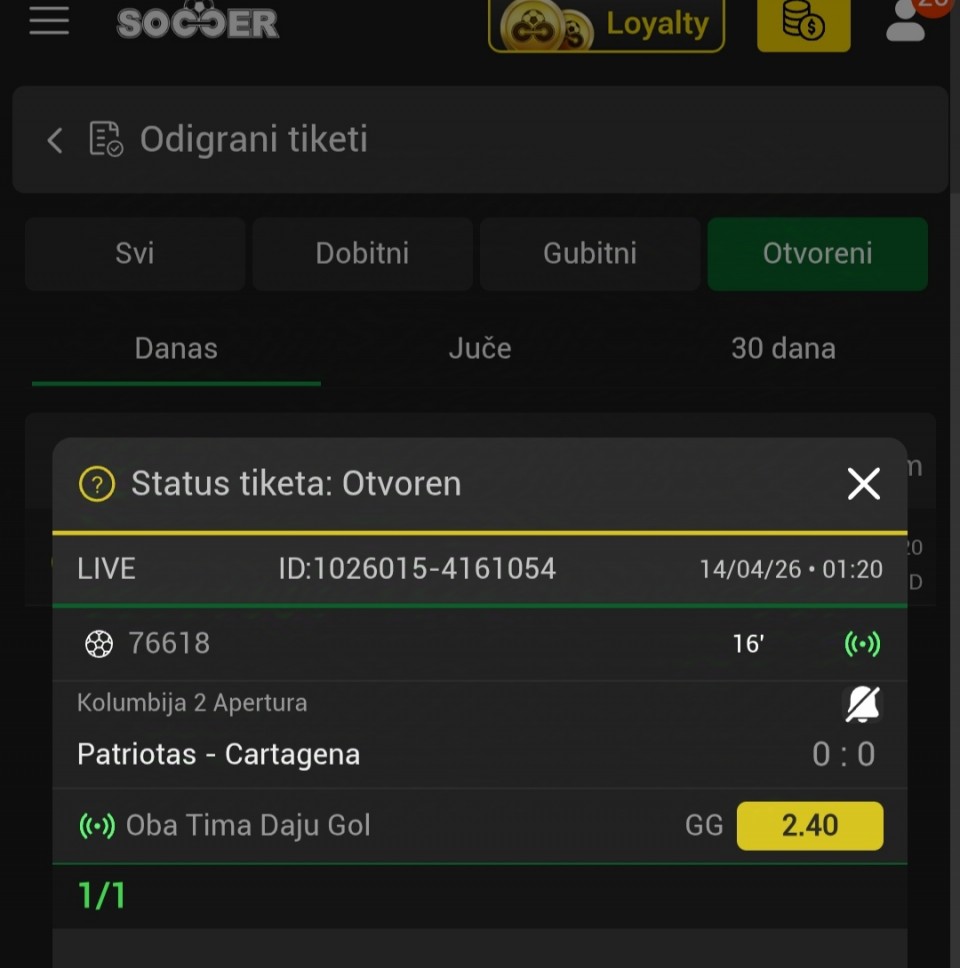The image size is (960, 968).
Task: Switch to the 30 dana tab
Action: pyautogui.click(x=783, y=349)
